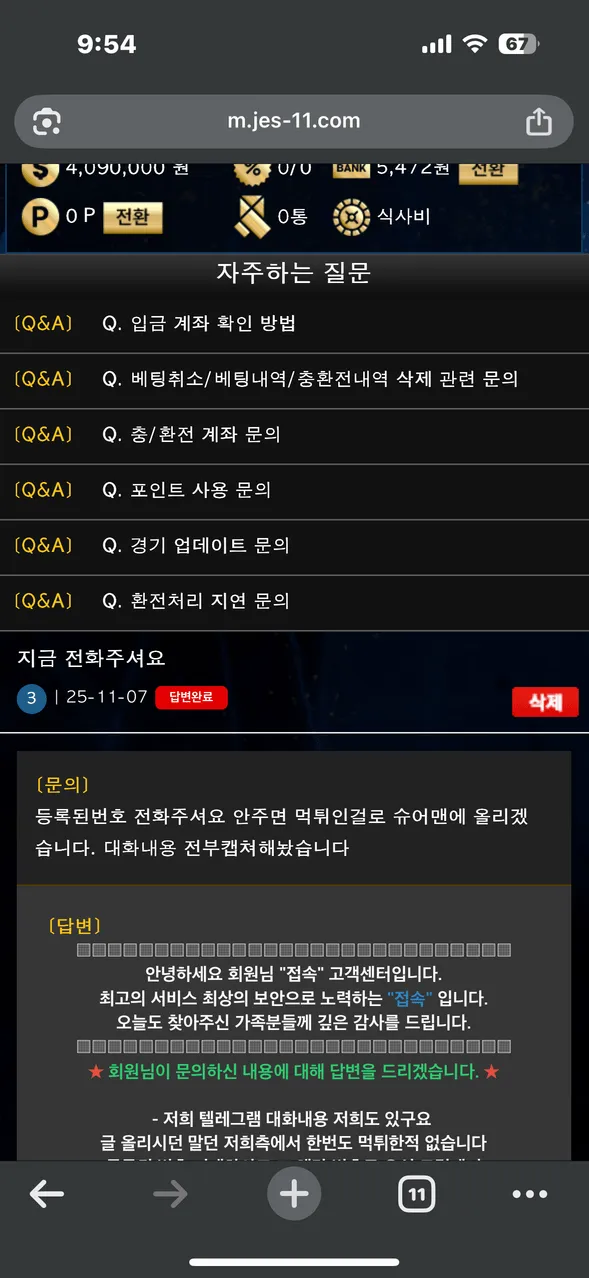Tap the page options icon in address bar

pyautogui.click(x=47, y=122)
